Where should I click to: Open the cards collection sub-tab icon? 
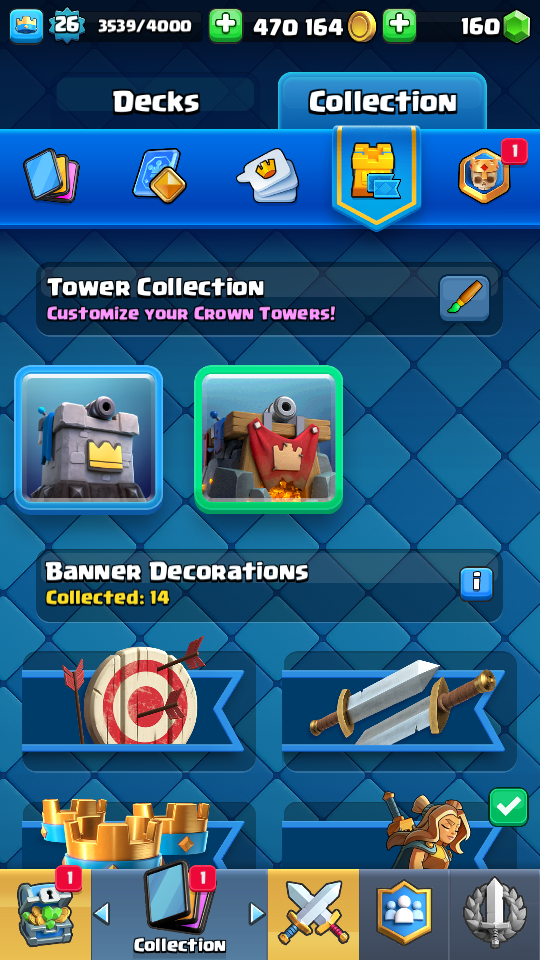pos(51,176)
